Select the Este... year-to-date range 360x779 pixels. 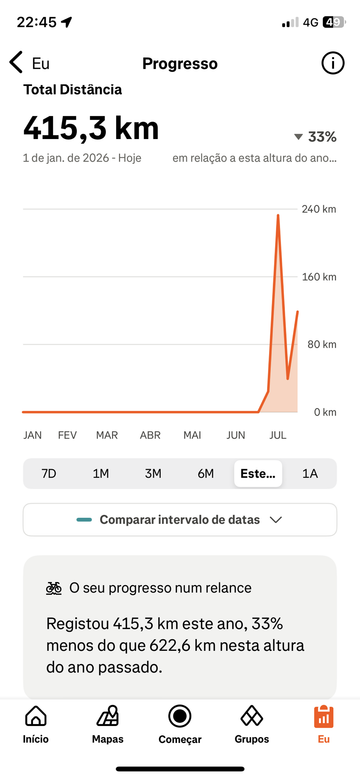tap(258, 473)
